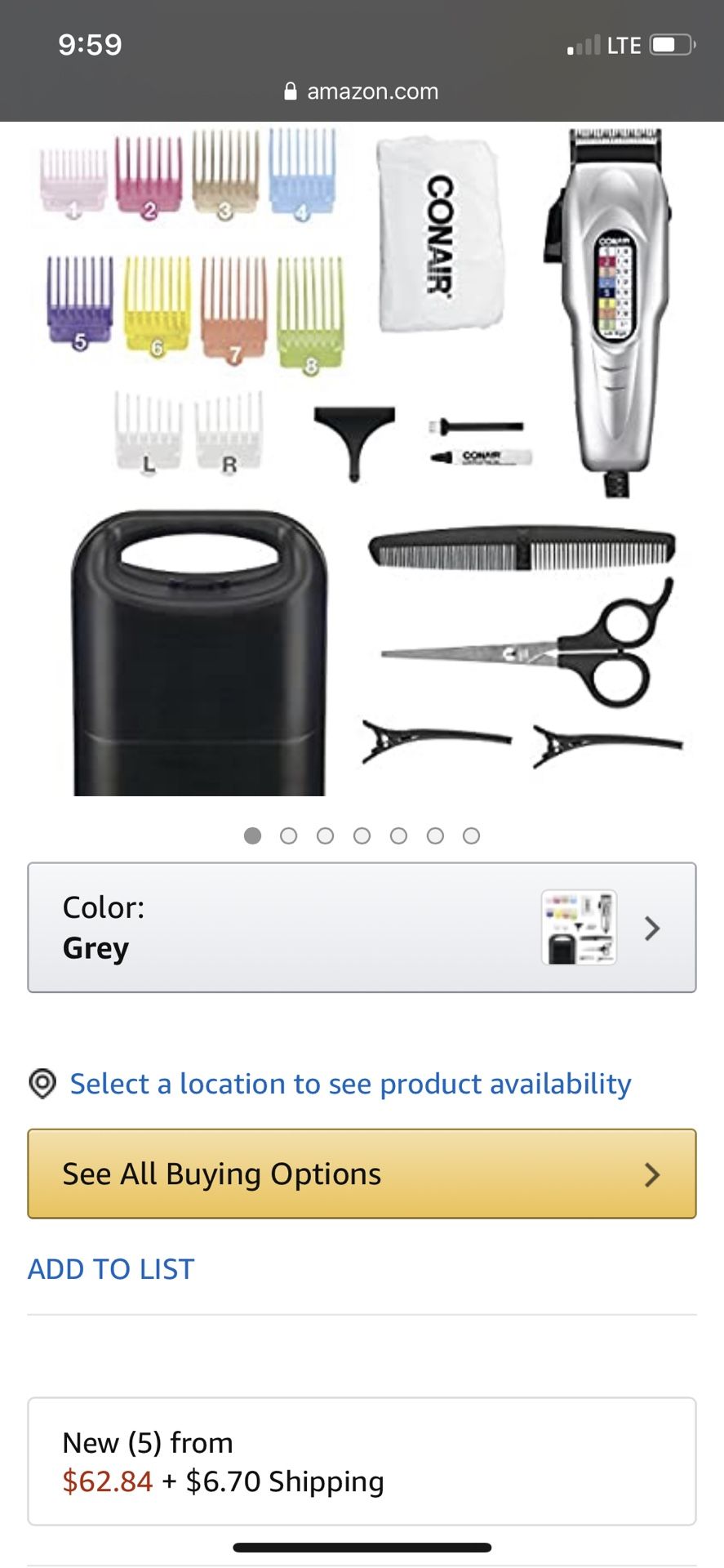Jump to the second image dot
Image resolution: width=724 pixels, height=1568 pixels.
[289, 836]
